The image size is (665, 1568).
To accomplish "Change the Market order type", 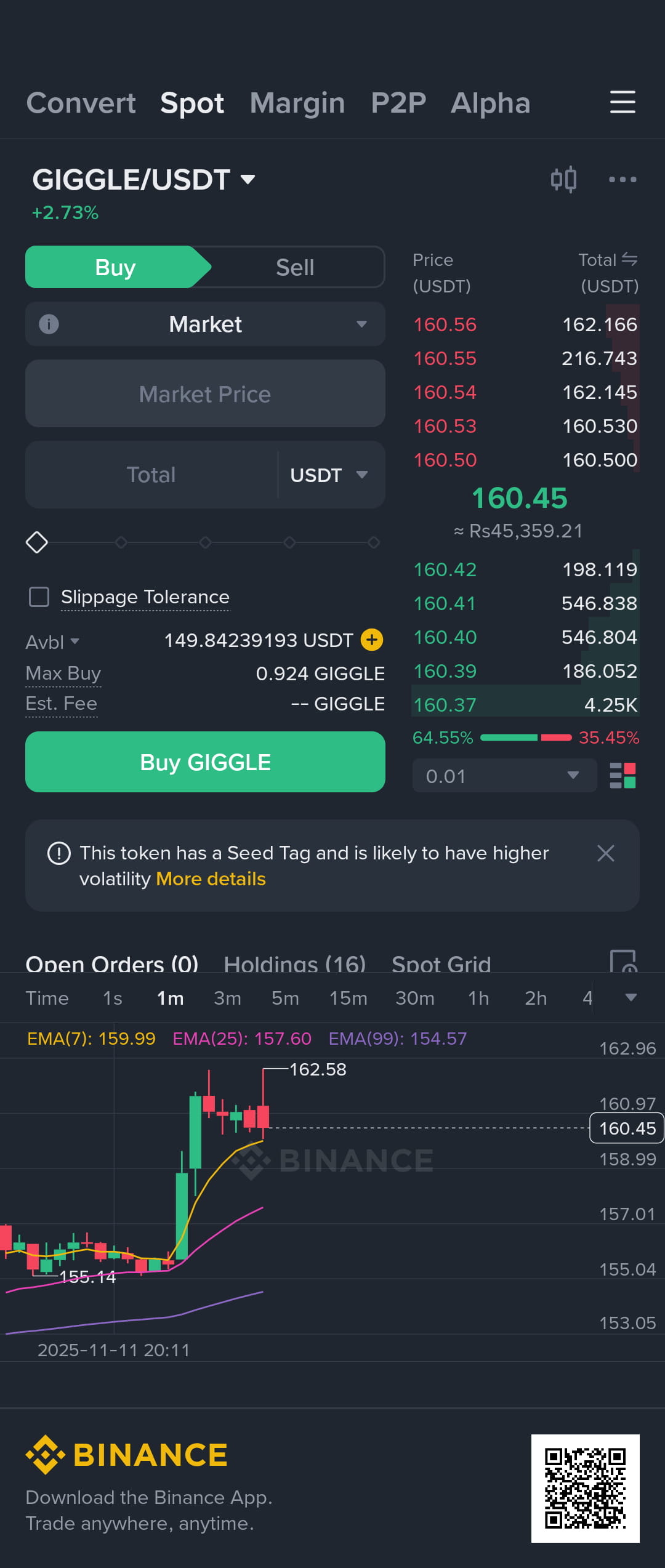I will click(205, 324).
